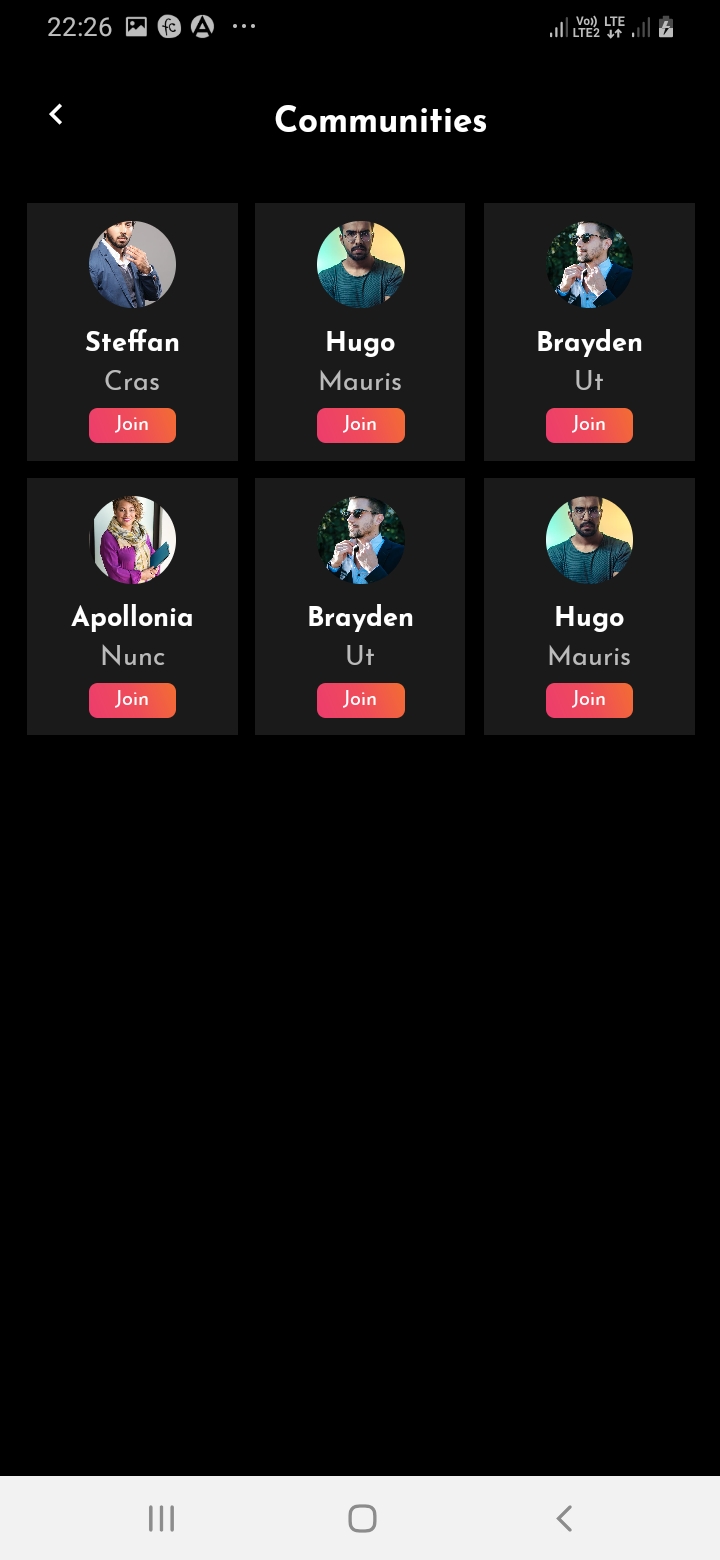This screenshot has height=1560, width=720.
Task: Tap the Recents button in navigation bar
Action: [160, 1517]
